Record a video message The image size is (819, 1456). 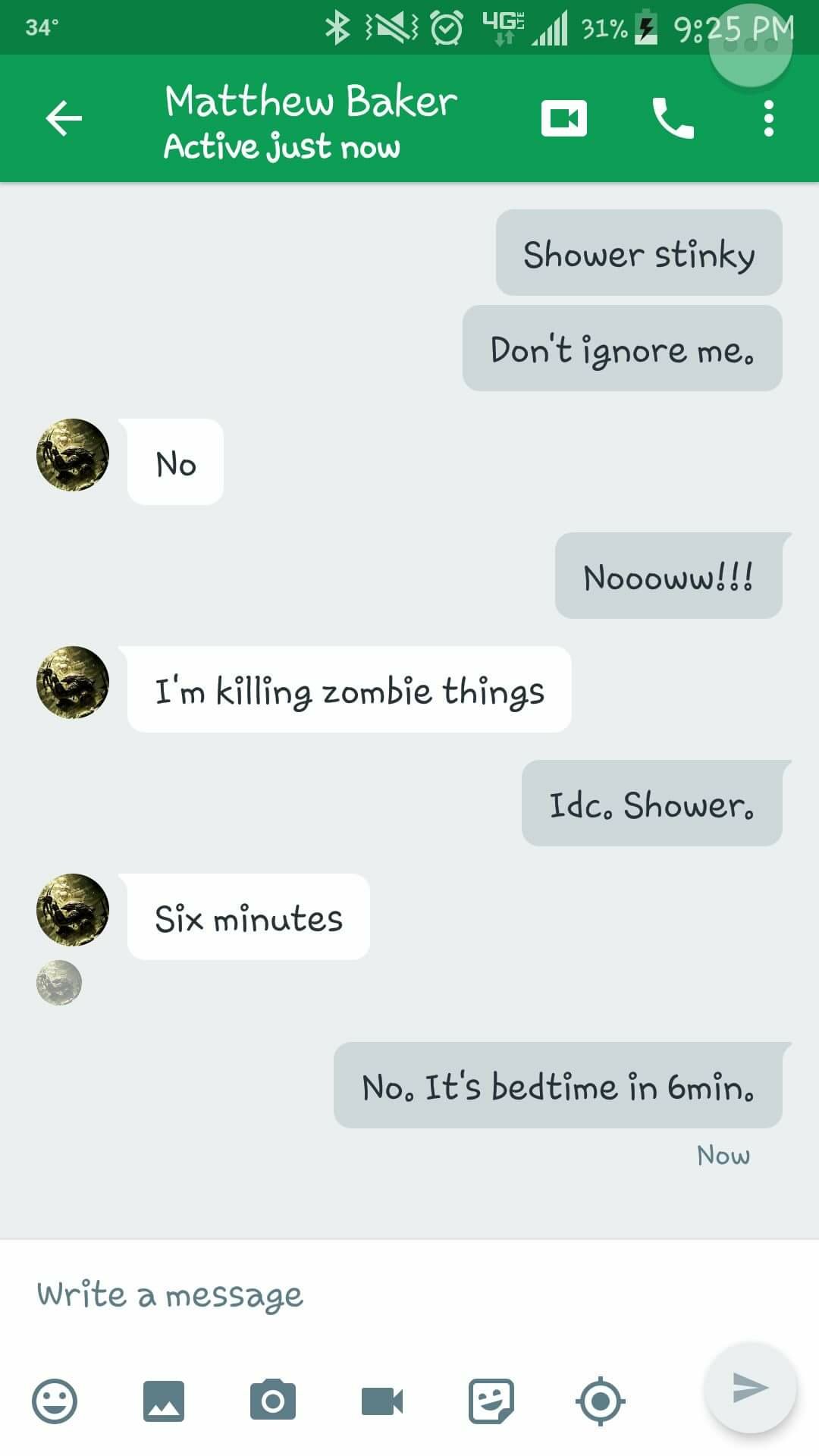pyautogui.click(x=382, y=1401)
